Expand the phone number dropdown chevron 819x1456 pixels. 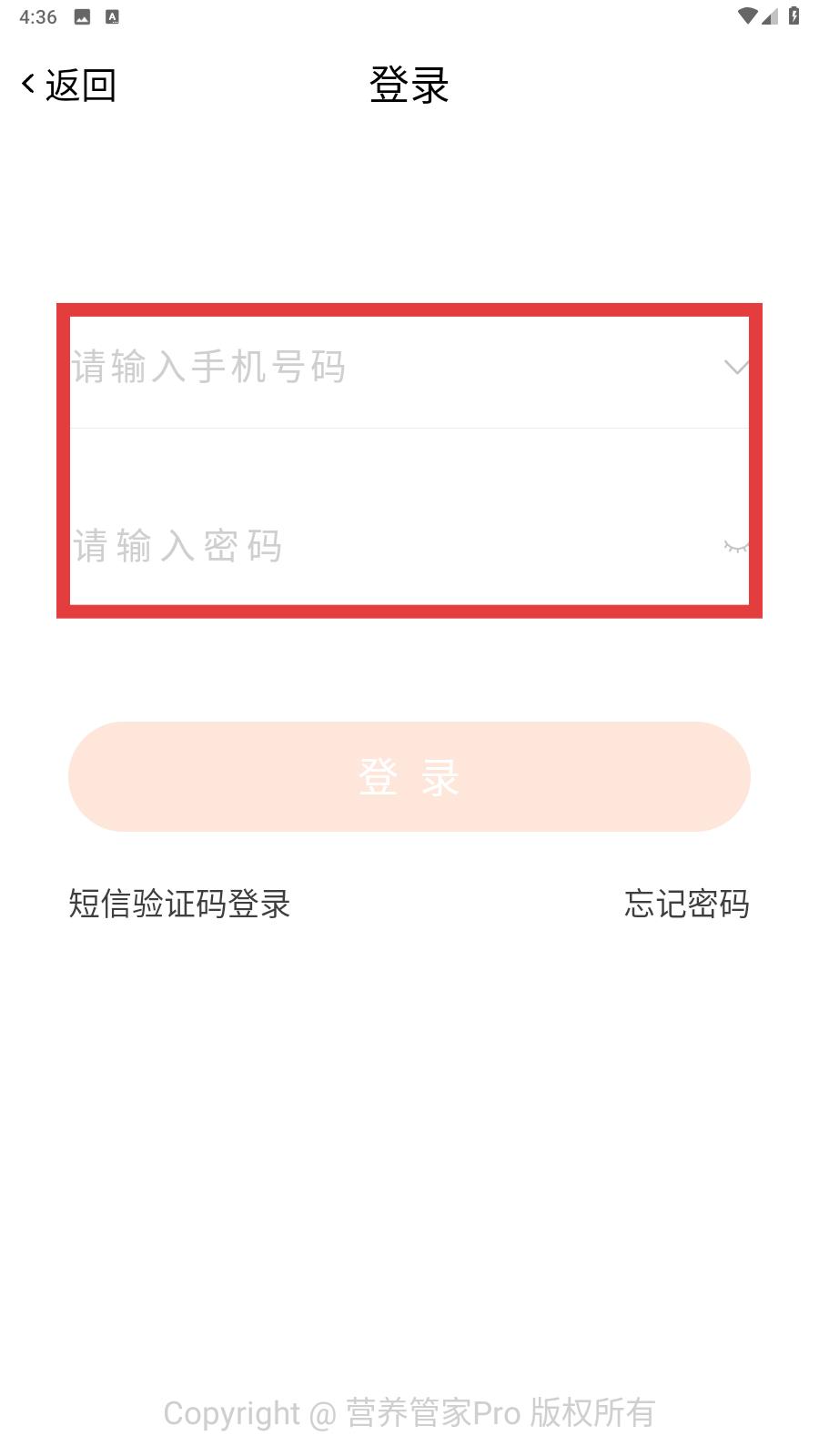735,368
